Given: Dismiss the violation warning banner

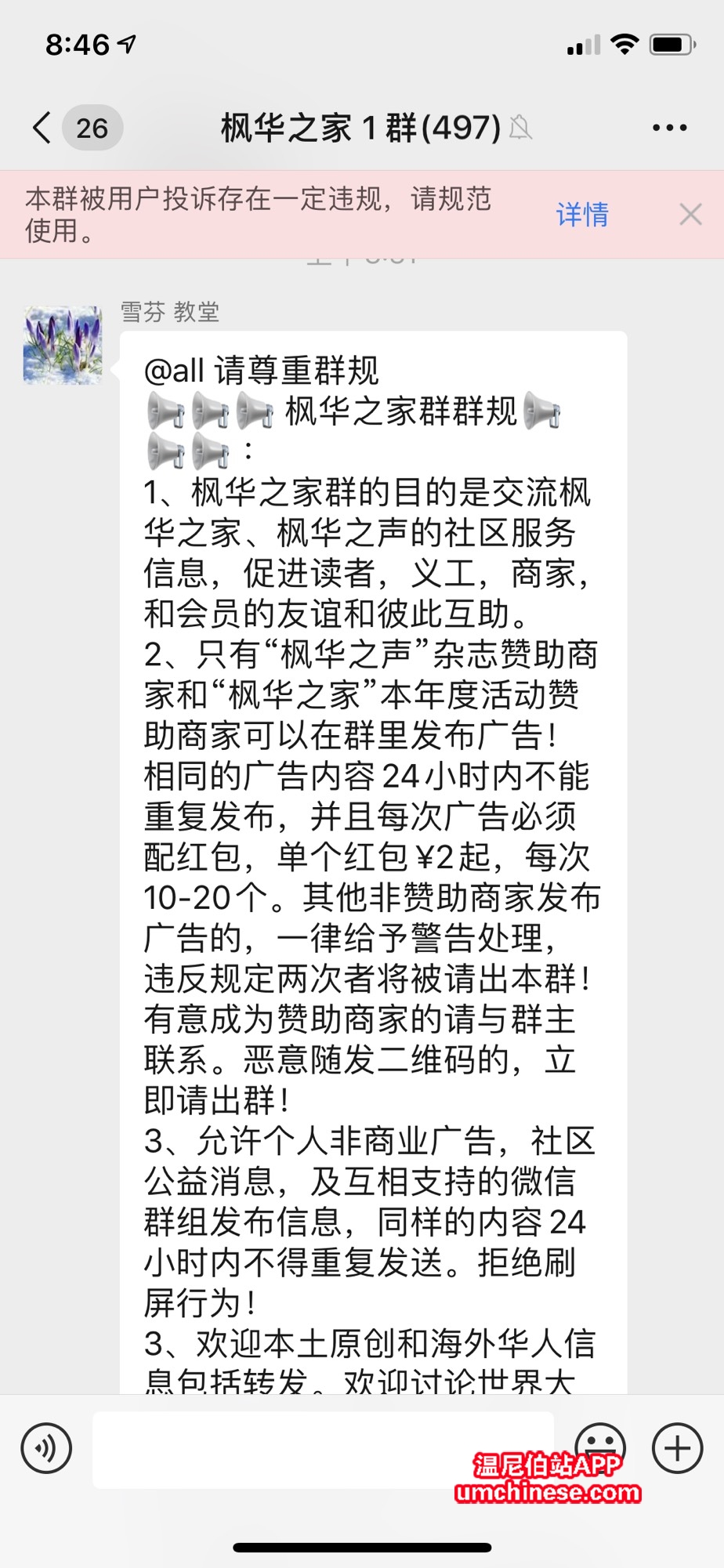Looking at the screenshot, I should [690, 214].
